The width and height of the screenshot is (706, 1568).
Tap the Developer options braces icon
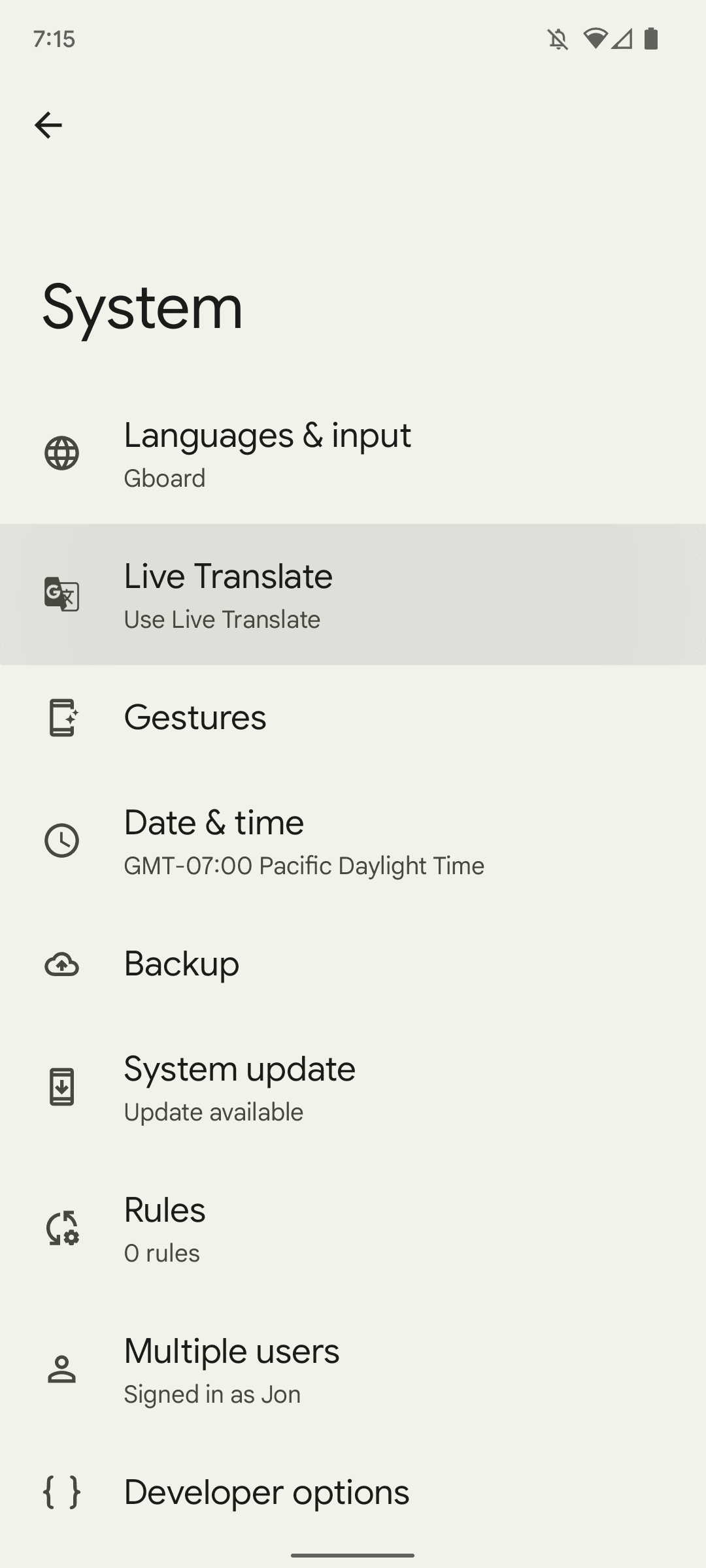[x=62, y=1492]
